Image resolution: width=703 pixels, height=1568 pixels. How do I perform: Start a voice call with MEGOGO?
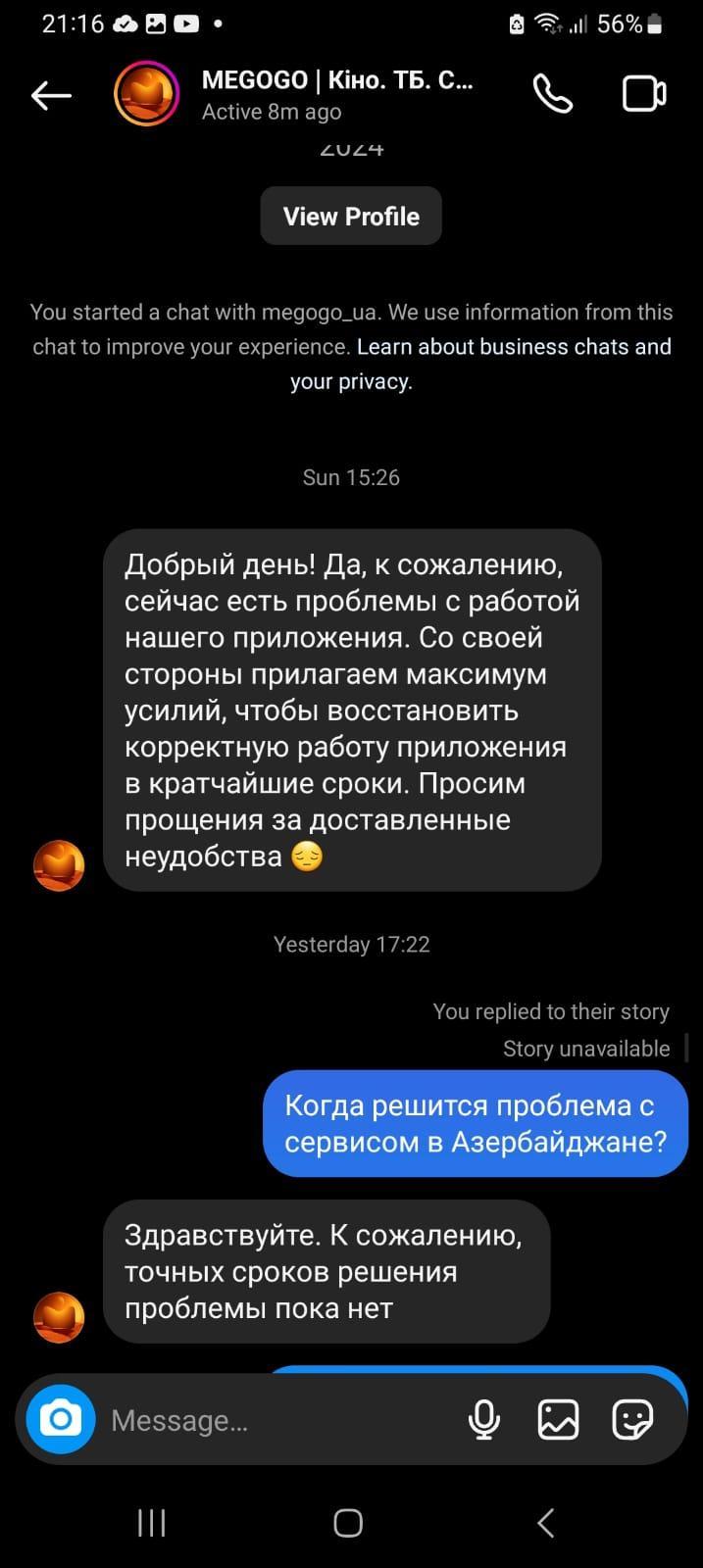552,94
